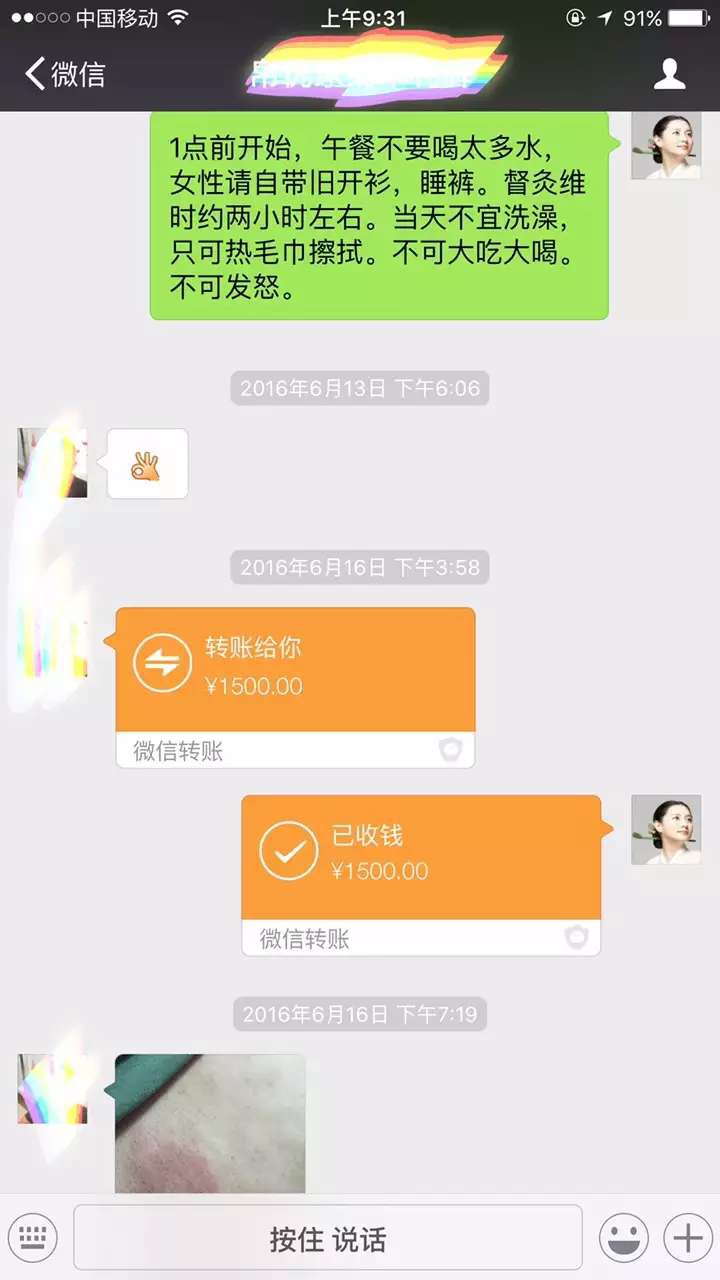Tap the contact's avatar beside the OK emoji

click(52, 463)
